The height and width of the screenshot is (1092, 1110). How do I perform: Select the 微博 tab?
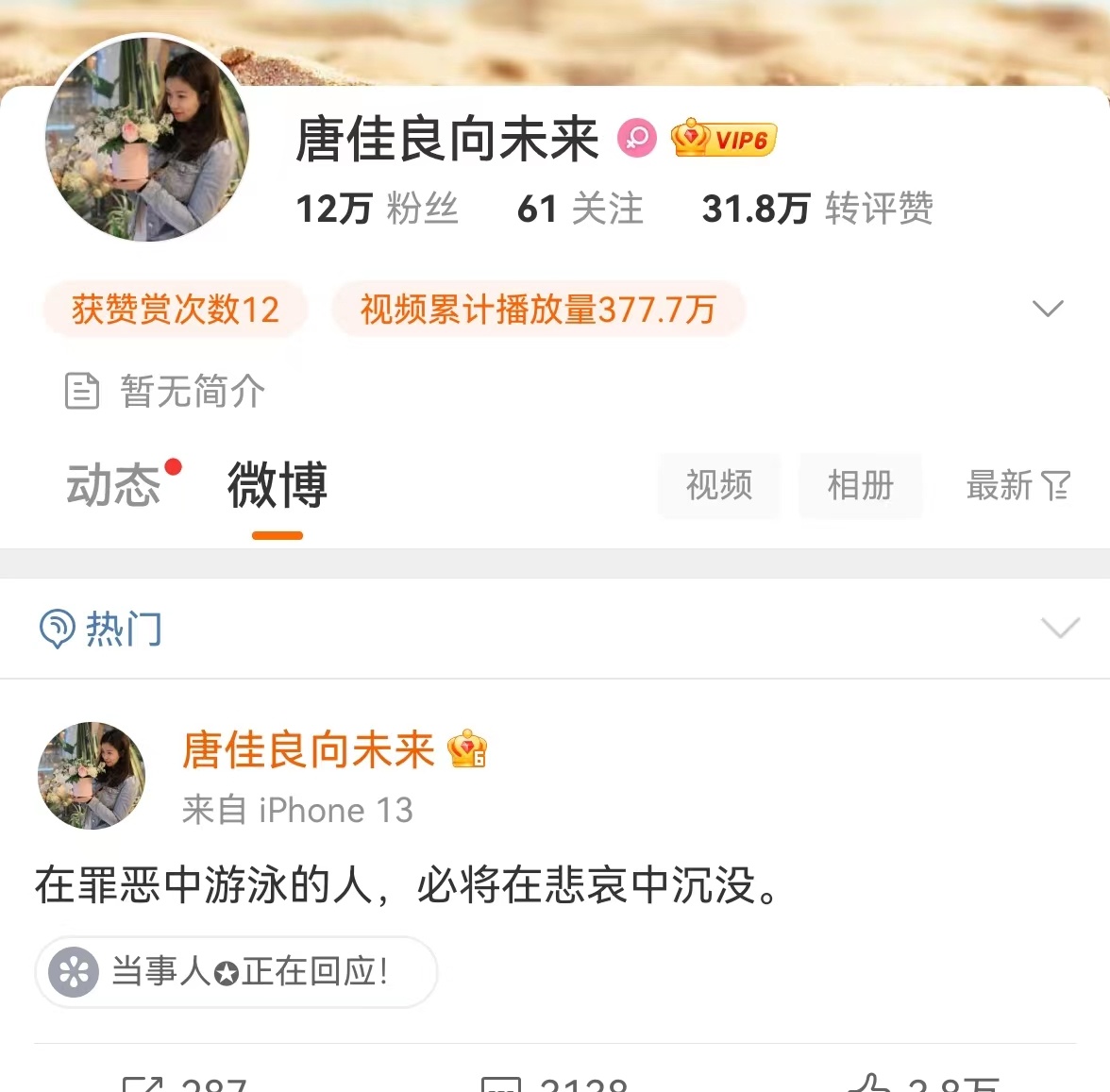pyautogui.click(x=277, y=486)
